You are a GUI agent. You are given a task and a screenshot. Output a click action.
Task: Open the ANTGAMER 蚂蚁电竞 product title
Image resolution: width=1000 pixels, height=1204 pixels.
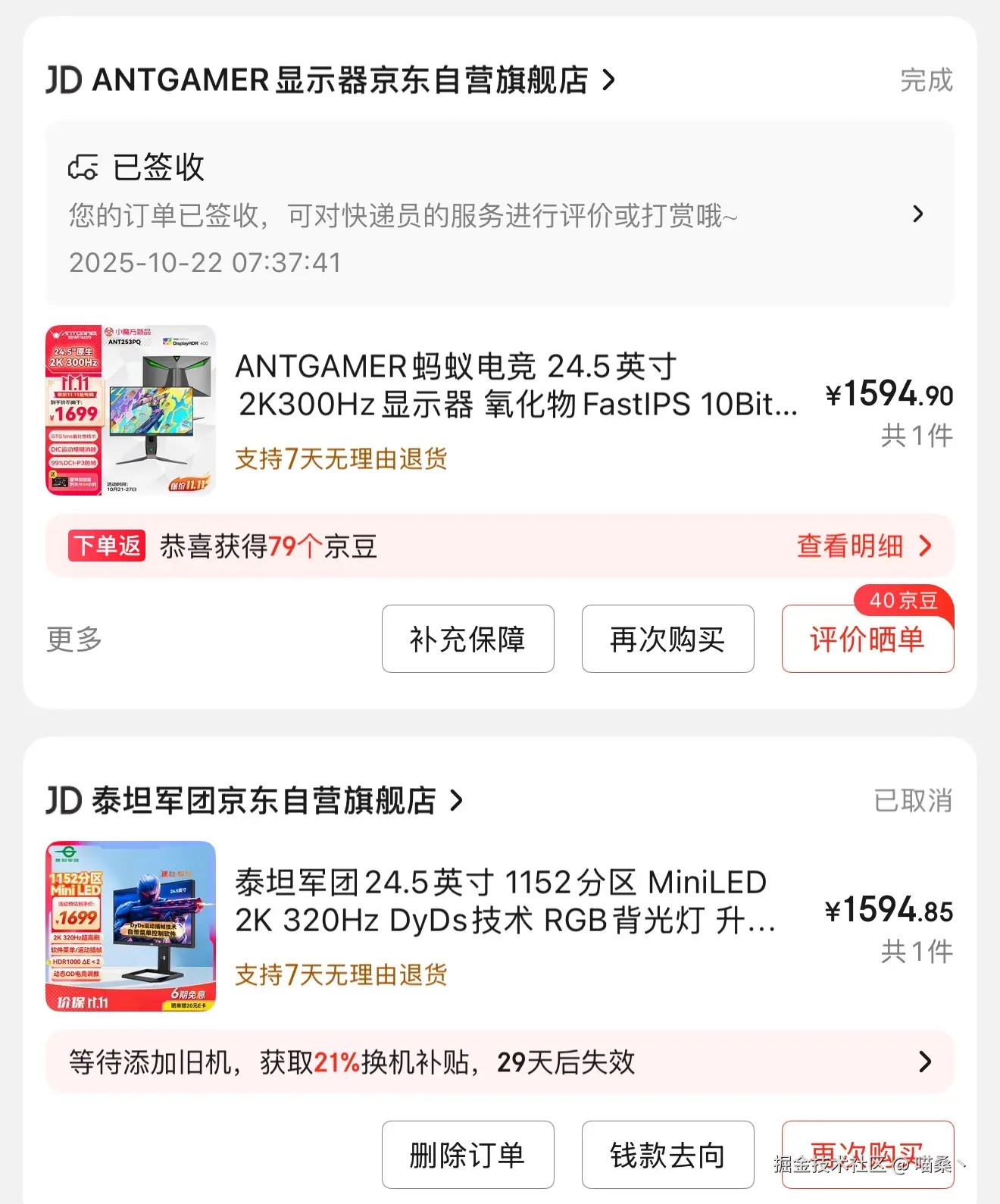pyautogui.click(x=515, y=386)
